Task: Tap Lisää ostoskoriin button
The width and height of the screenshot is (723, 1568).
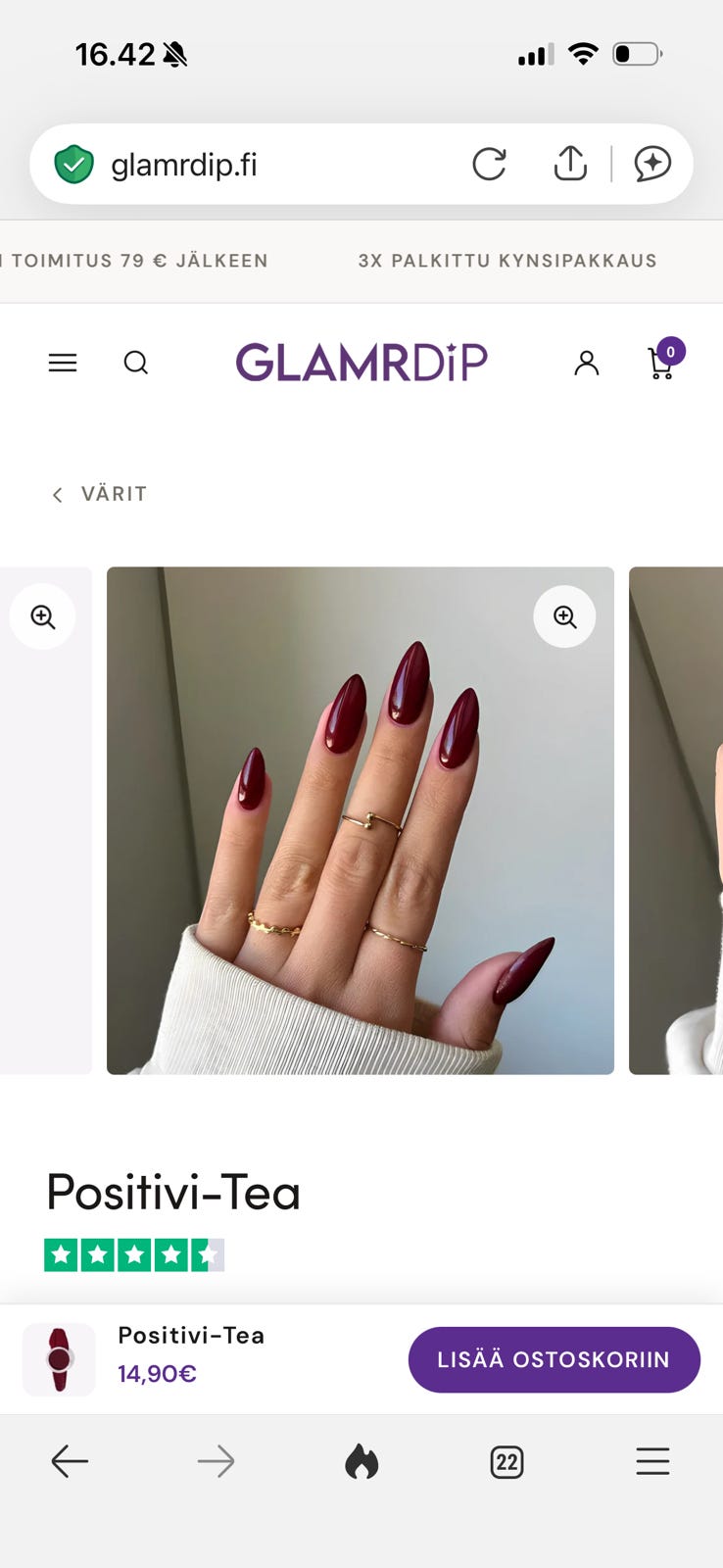Action: point(554,1359)
